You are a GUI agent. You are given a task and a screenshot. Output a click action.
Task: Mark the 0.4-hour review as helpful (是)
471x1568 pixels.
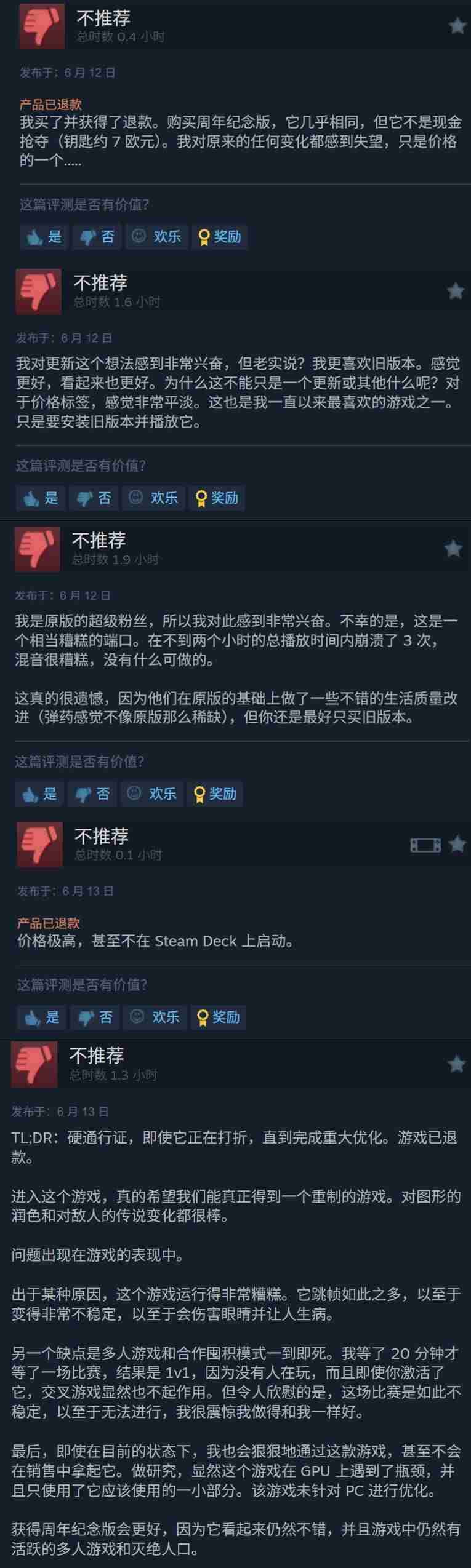point(43,236)
